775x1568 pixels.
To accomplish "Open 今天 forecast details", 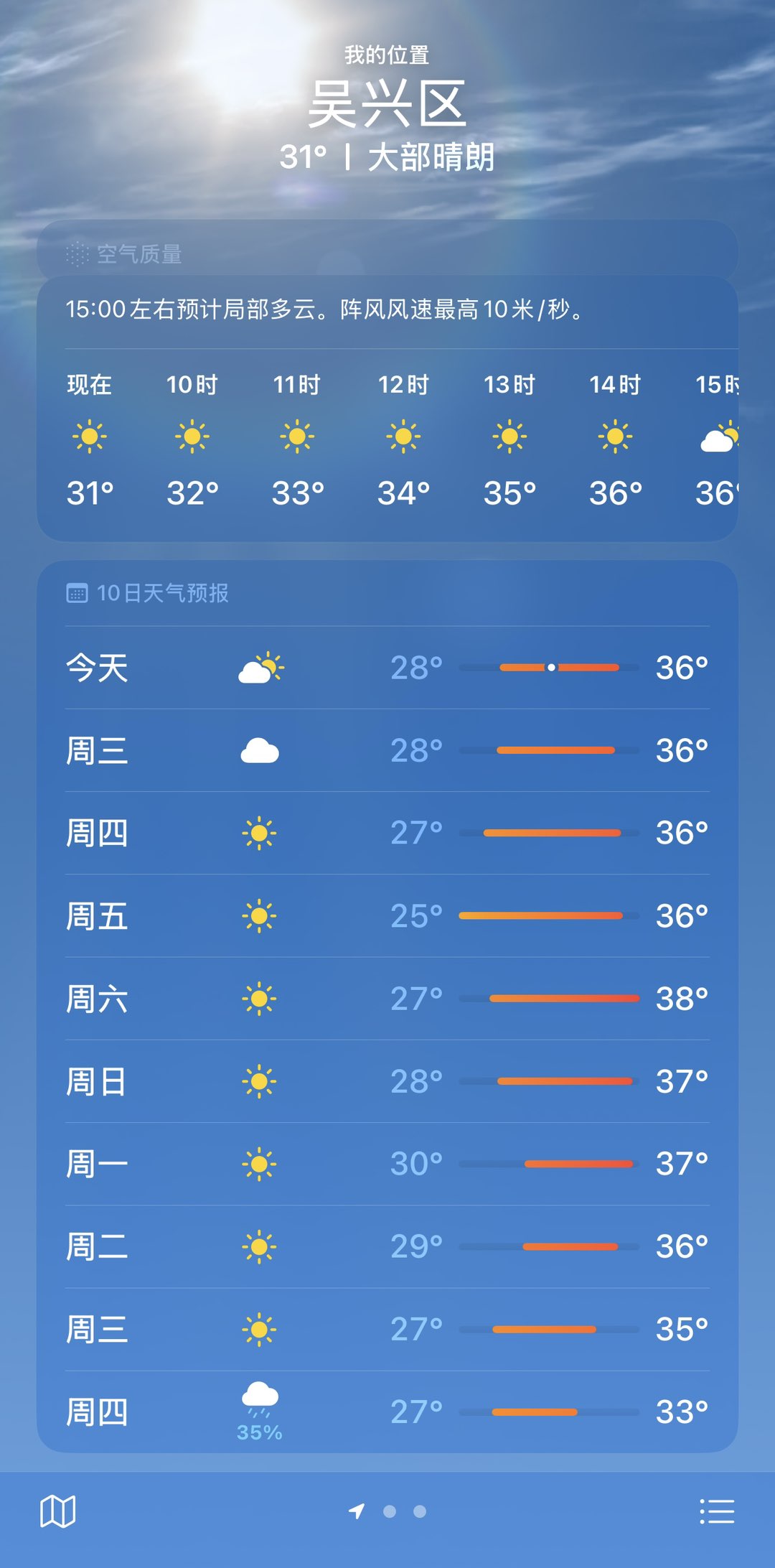I will pos(387,668).
